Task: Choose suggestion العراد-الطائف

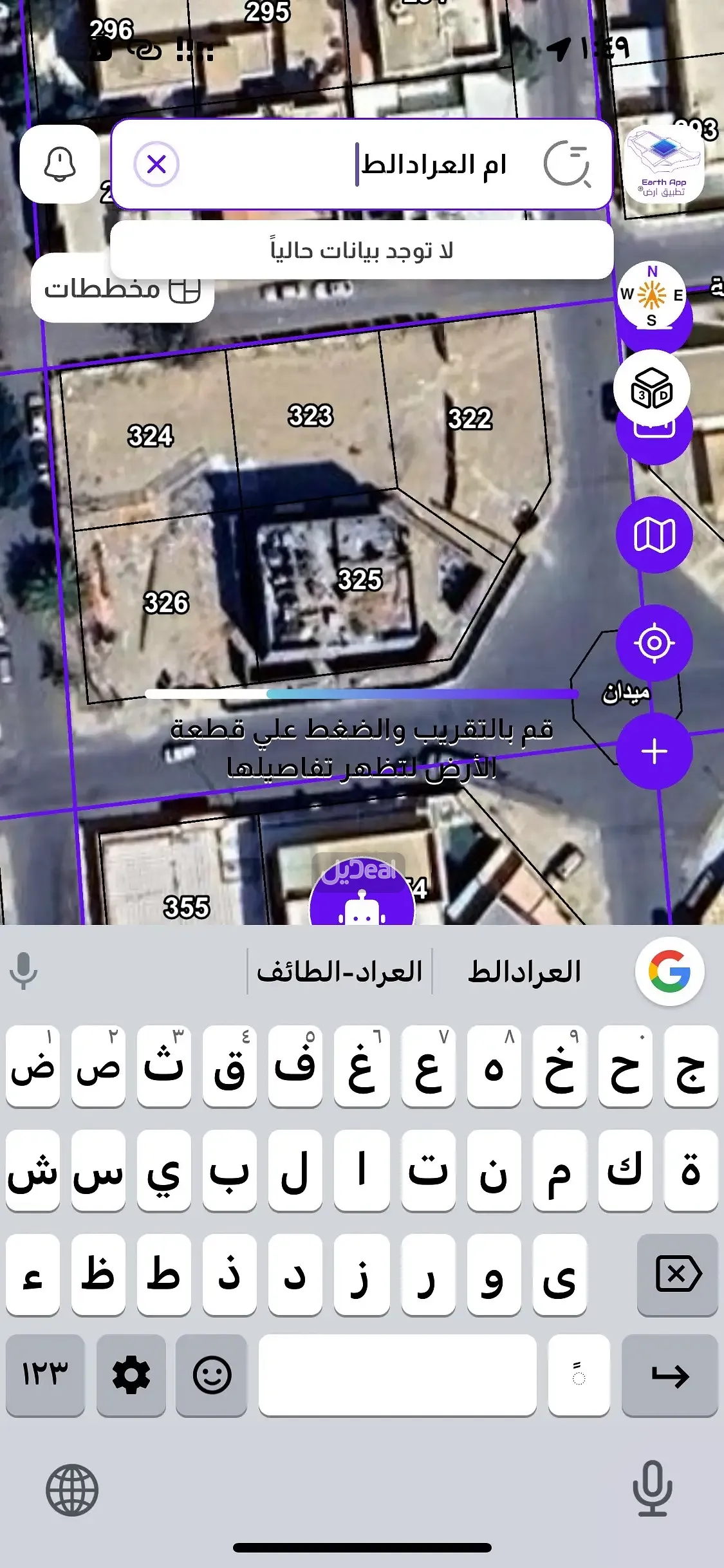Action: tap(339, 972)
